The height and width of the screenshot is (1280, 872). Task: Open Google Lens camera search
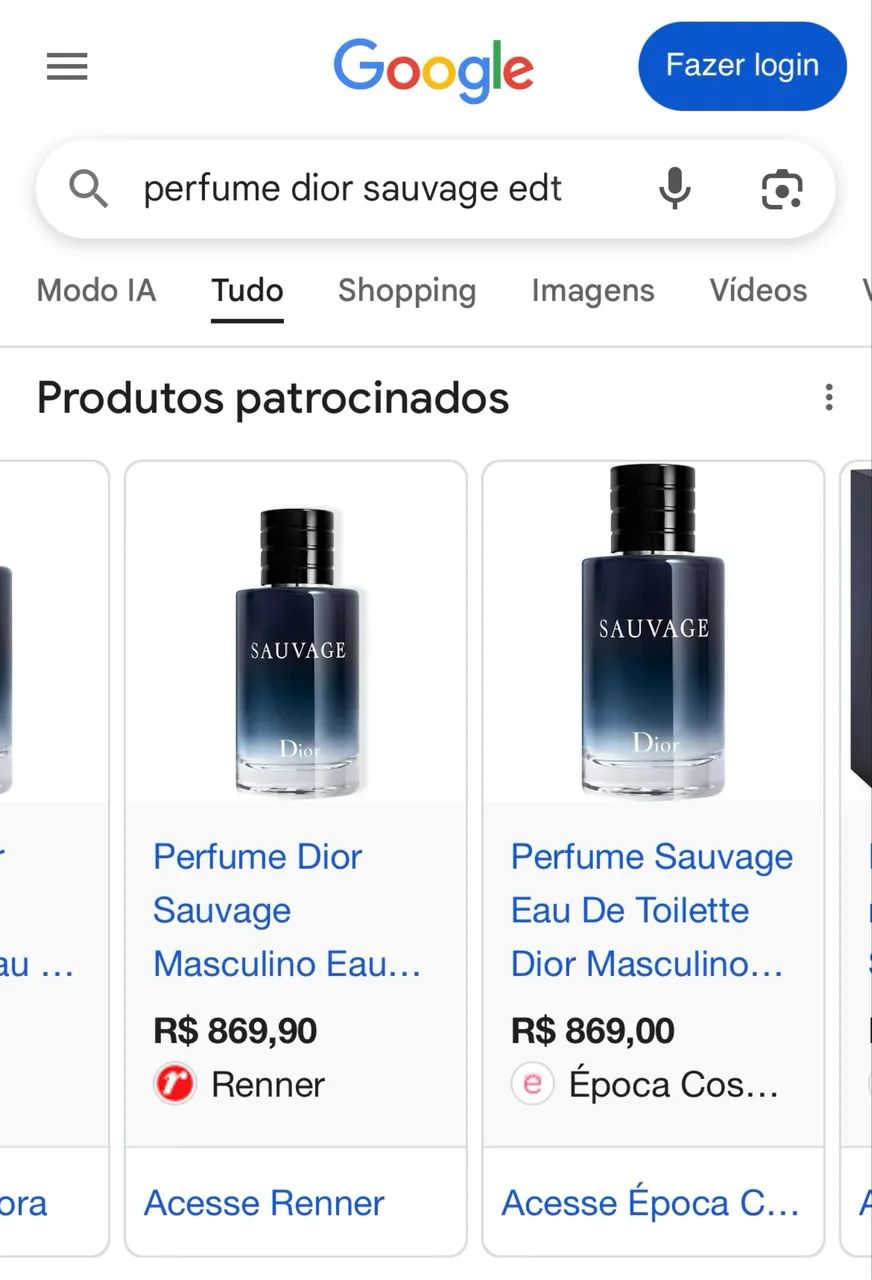click(781, 188)
